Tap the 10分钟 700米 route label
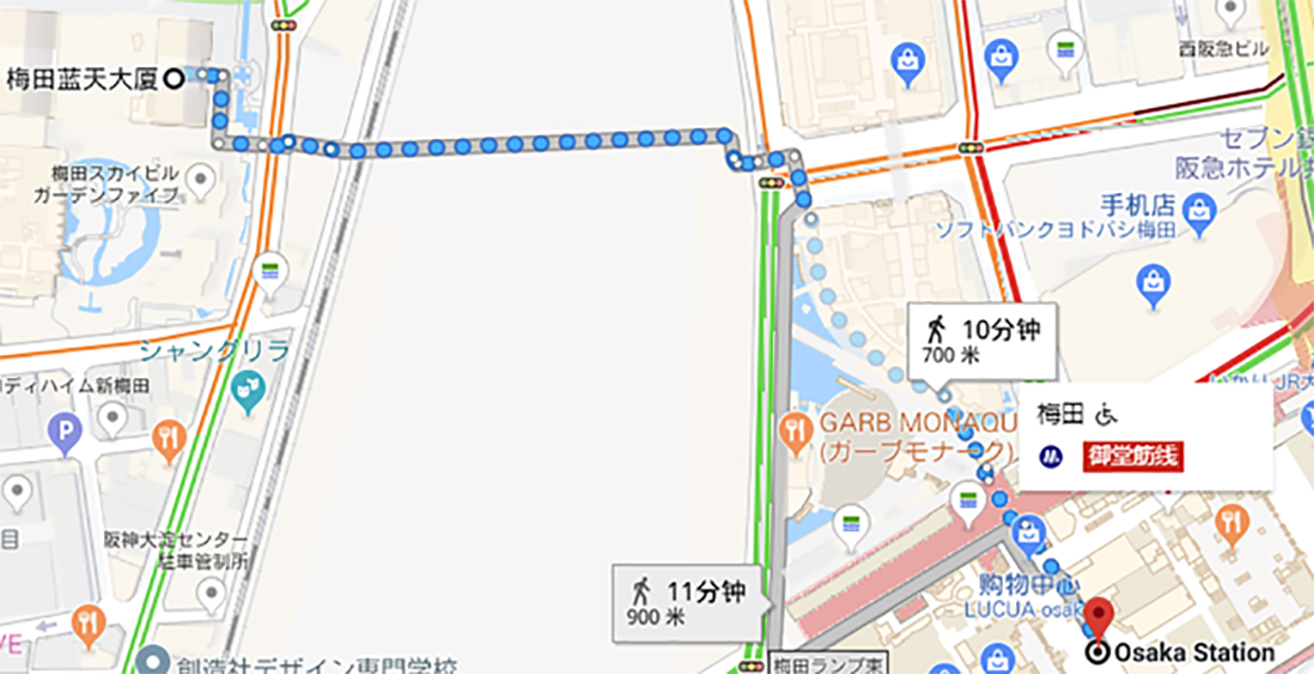 tap(982, 340)
